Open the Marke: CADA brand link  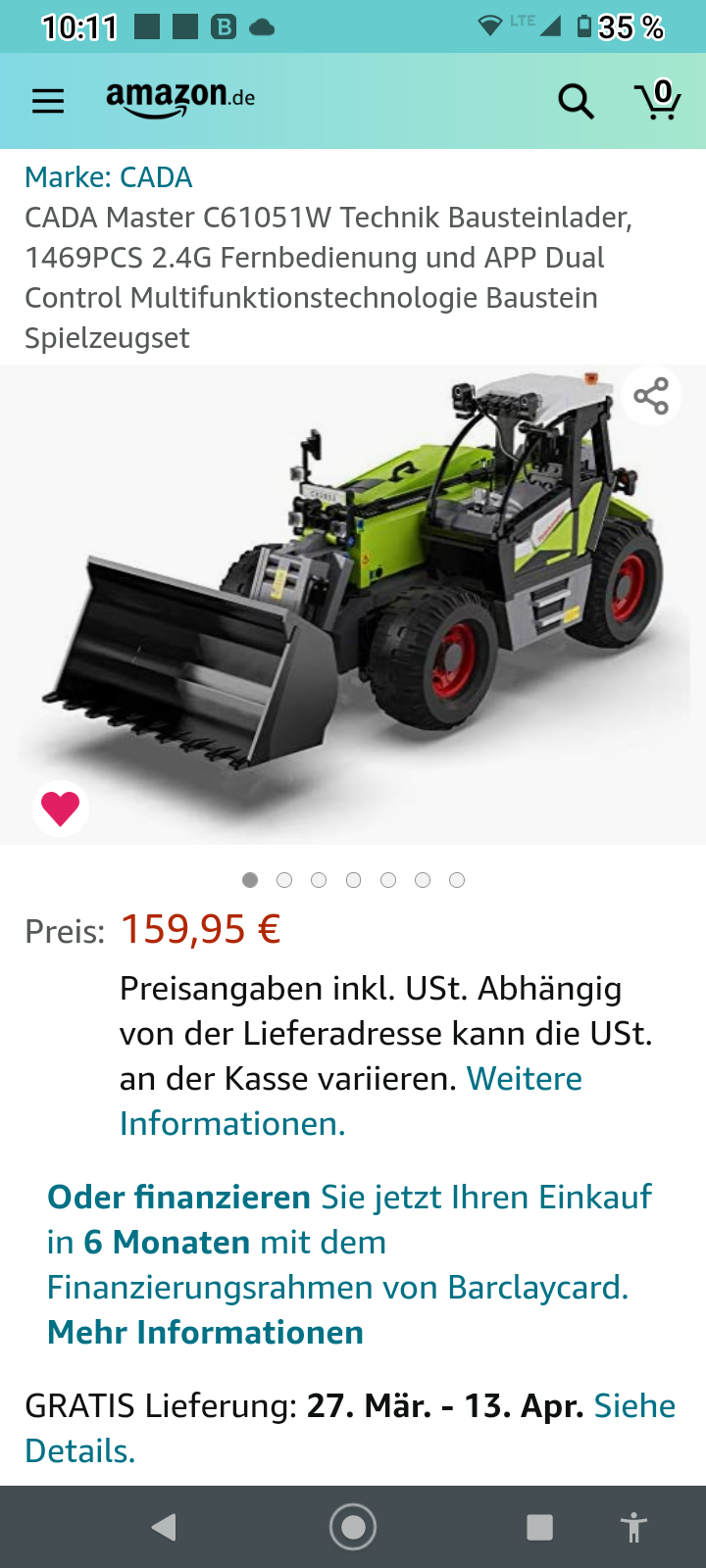tap(108, 177)
